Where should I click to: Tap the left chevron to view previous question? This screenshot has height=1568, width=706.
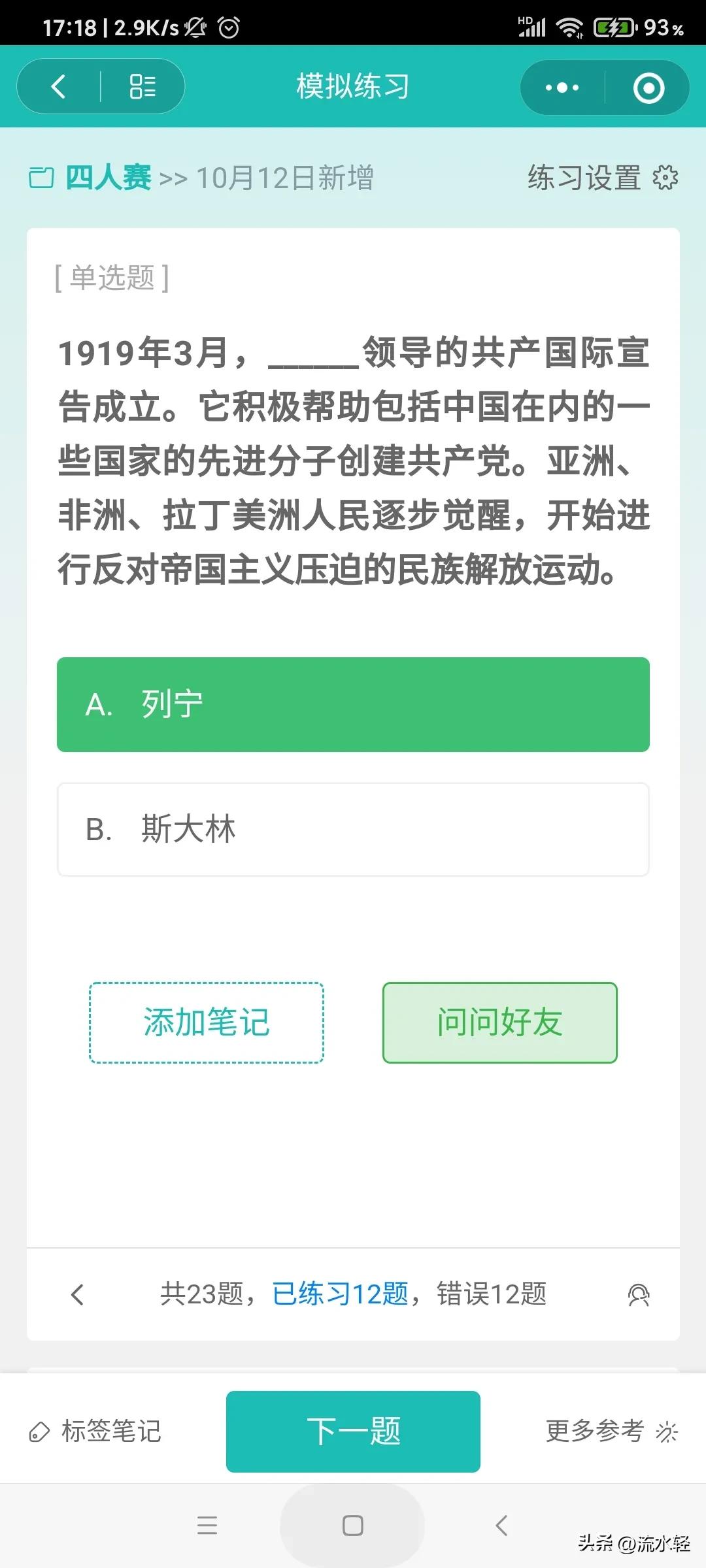[x=78, y=1296]
